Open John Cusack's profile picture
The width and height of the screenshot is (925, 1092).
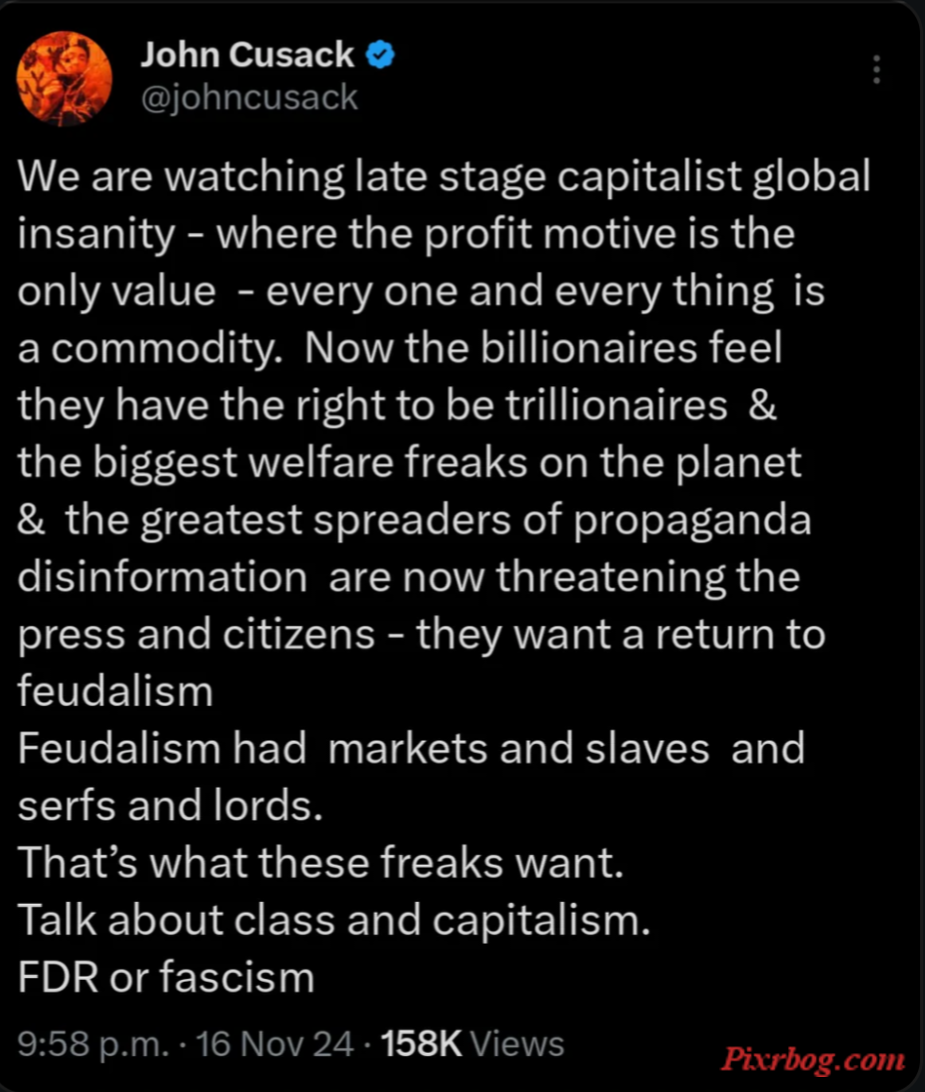point(65,79)
